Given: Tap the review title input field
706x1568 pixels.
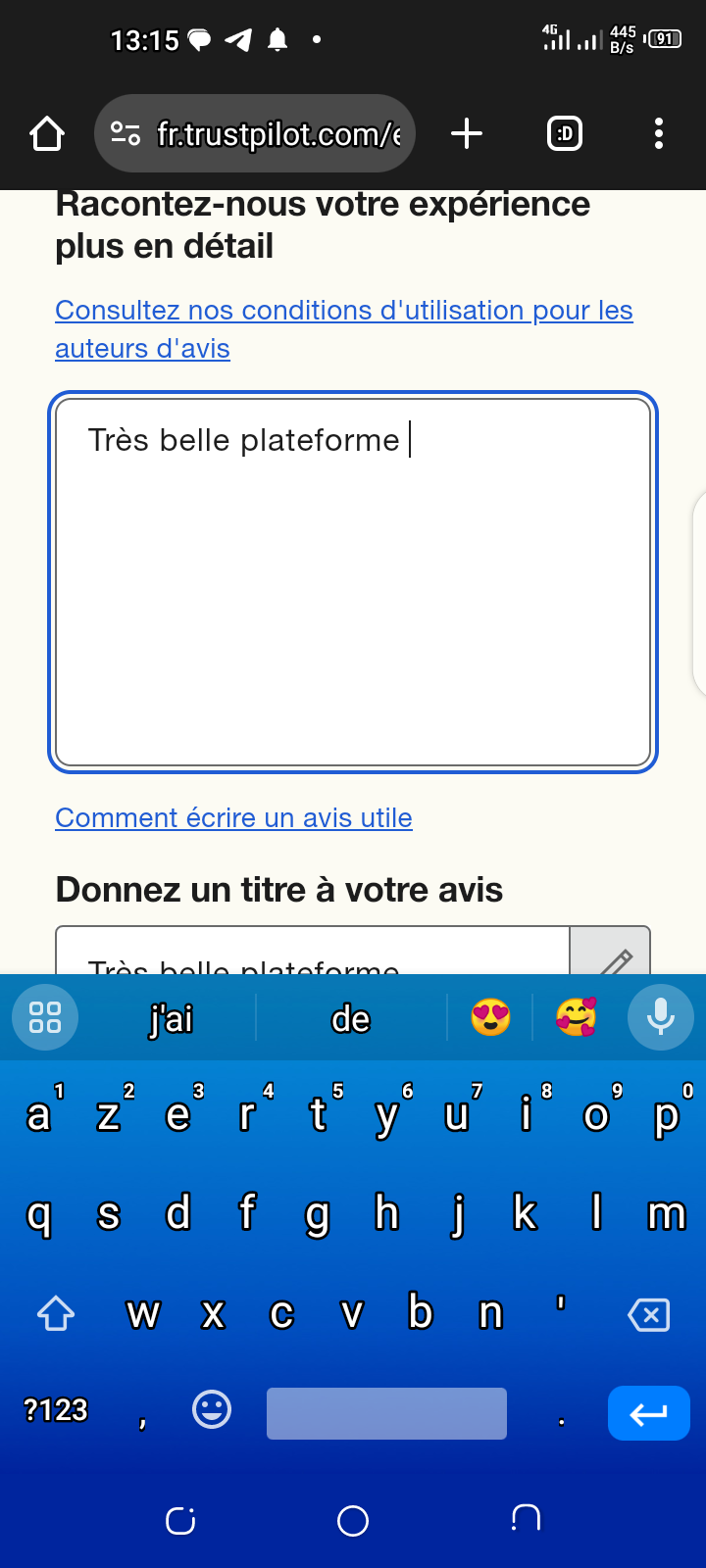Looking at the screenshot, I should tap(312, 955).
